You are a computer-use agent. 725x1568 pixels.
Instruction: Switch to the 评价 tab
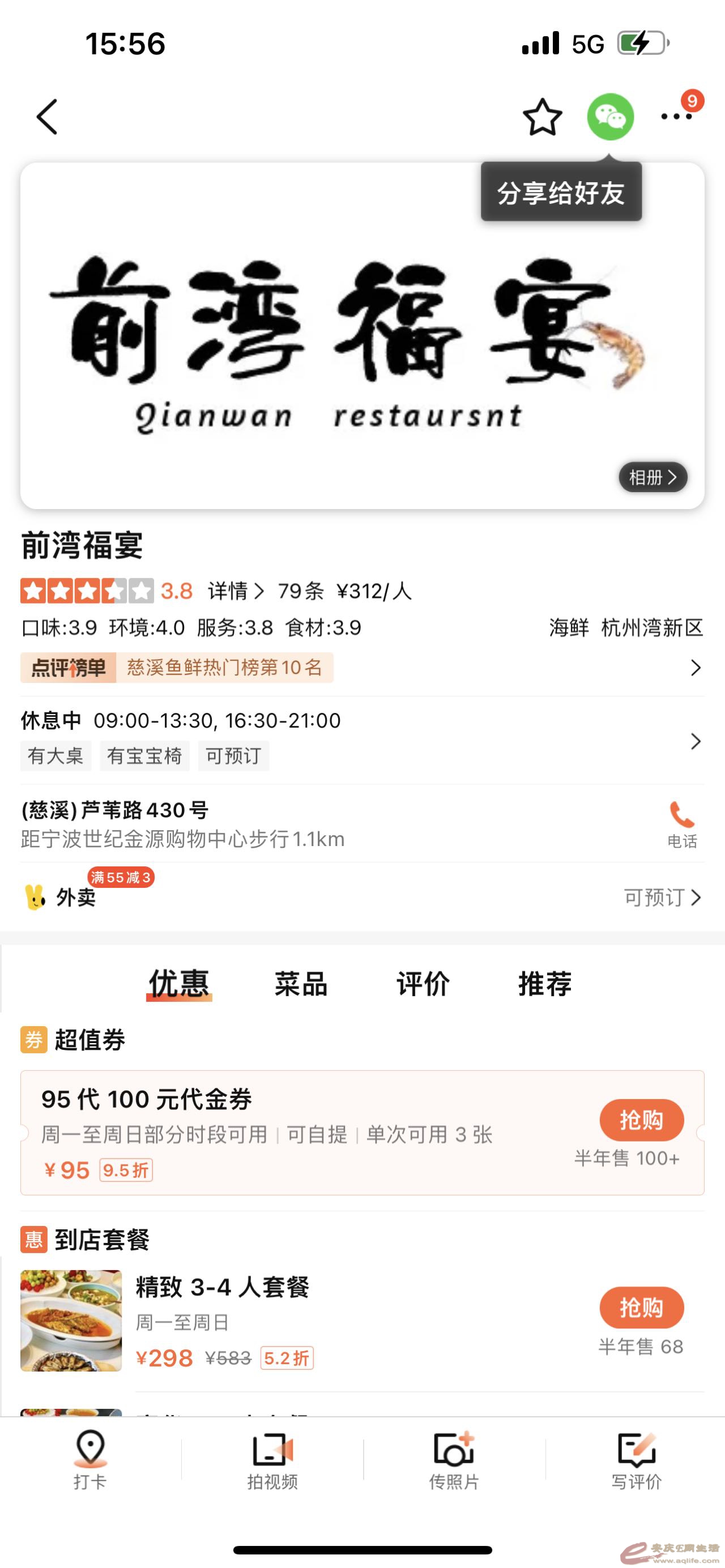[x=423, y=984]
